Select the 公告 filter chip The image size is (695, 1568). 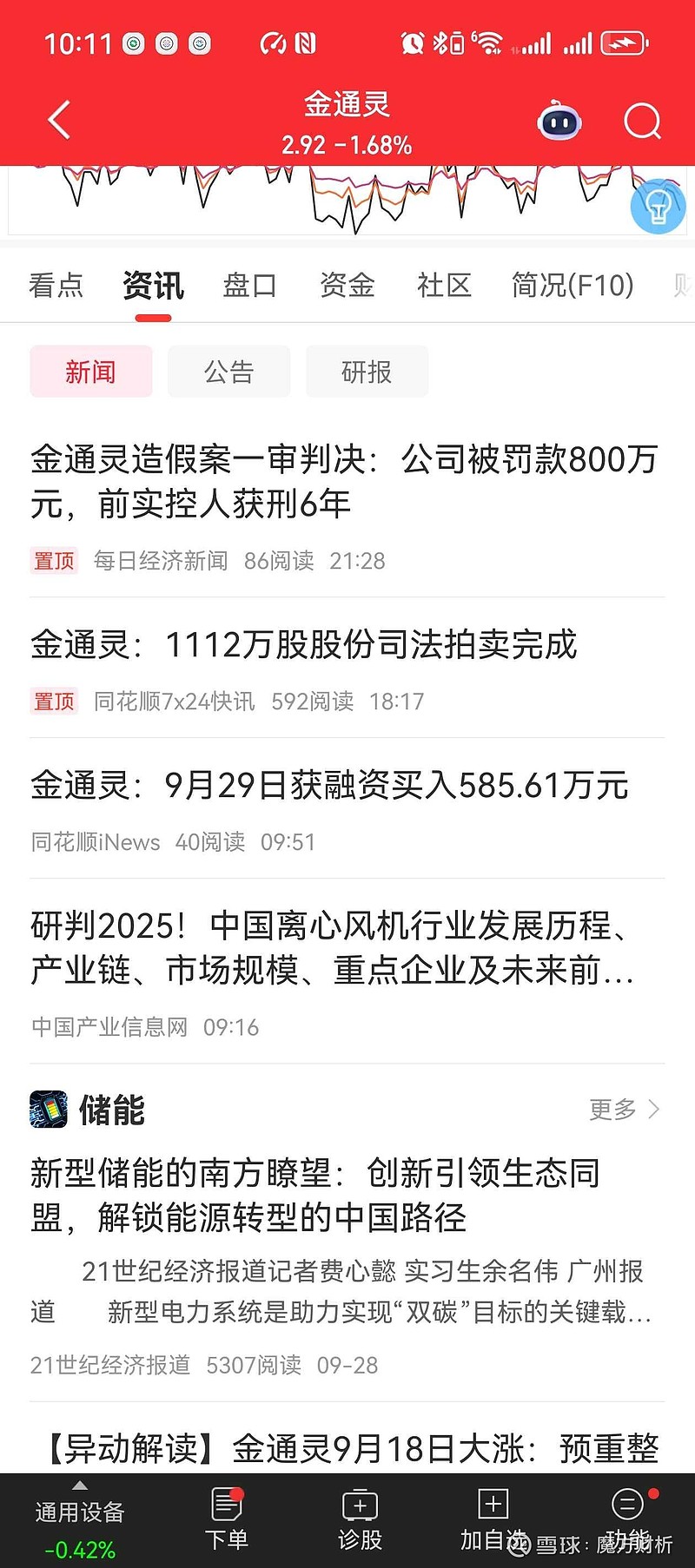coord(228,372)
